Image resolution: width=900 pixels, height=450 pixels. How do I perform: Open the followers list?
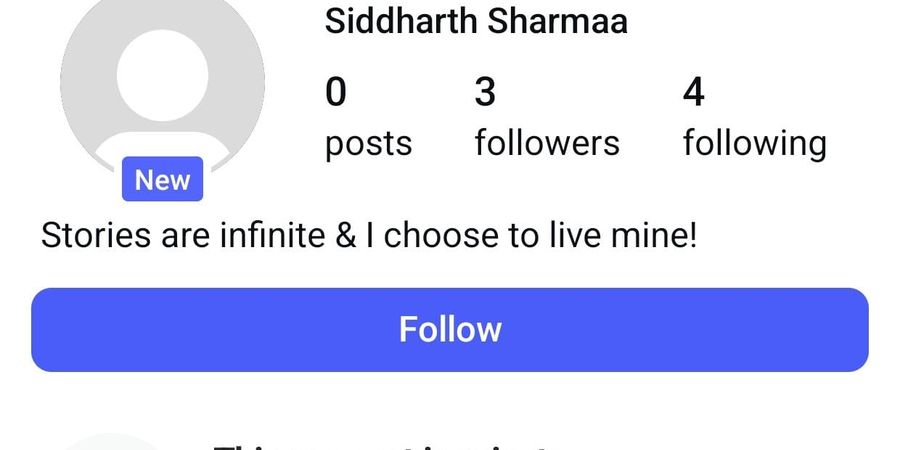546,120
